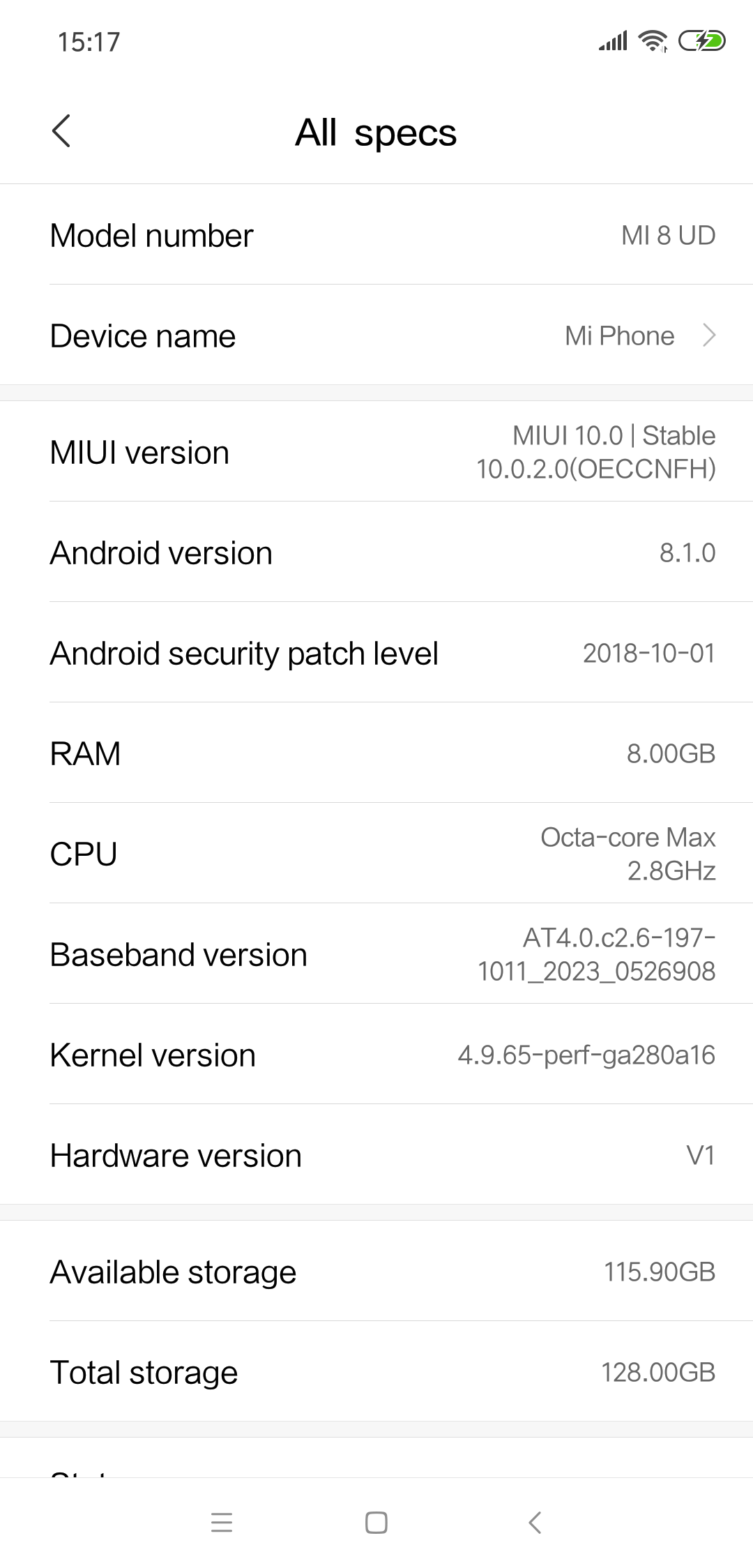The width and height of the screenshot is (753, 1568).
Task: Go back from All specs
Action: point(61,131)
